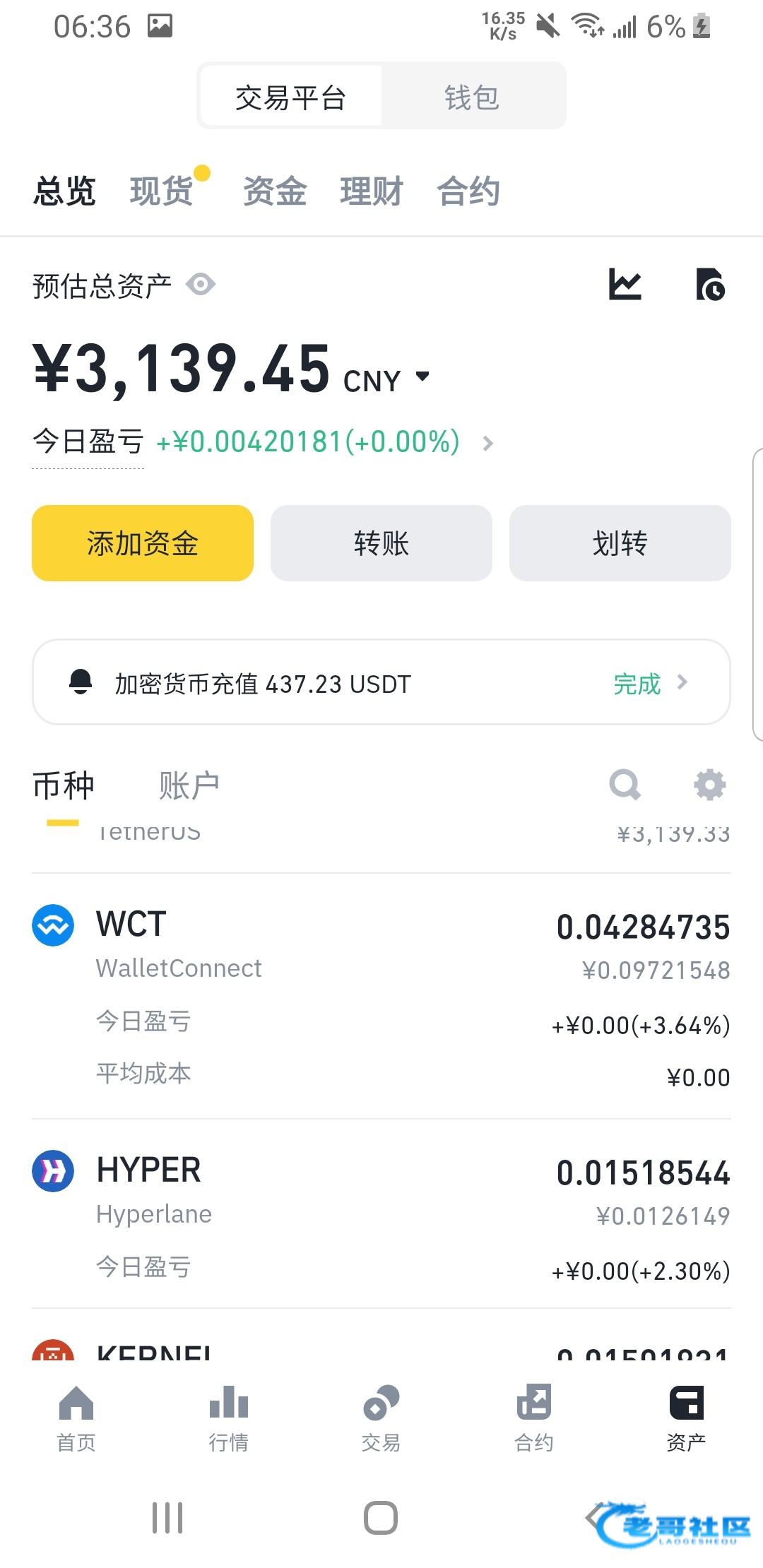Hide balance with the eye icon
The image size is (763, 1568).
coord(201,285)
